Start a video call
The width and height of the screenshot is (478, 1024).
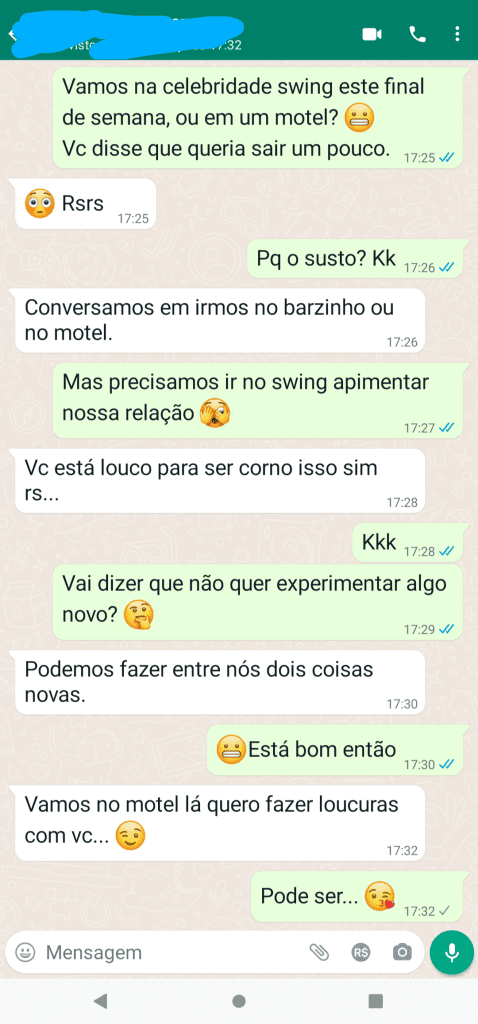(x=372, y=34)
